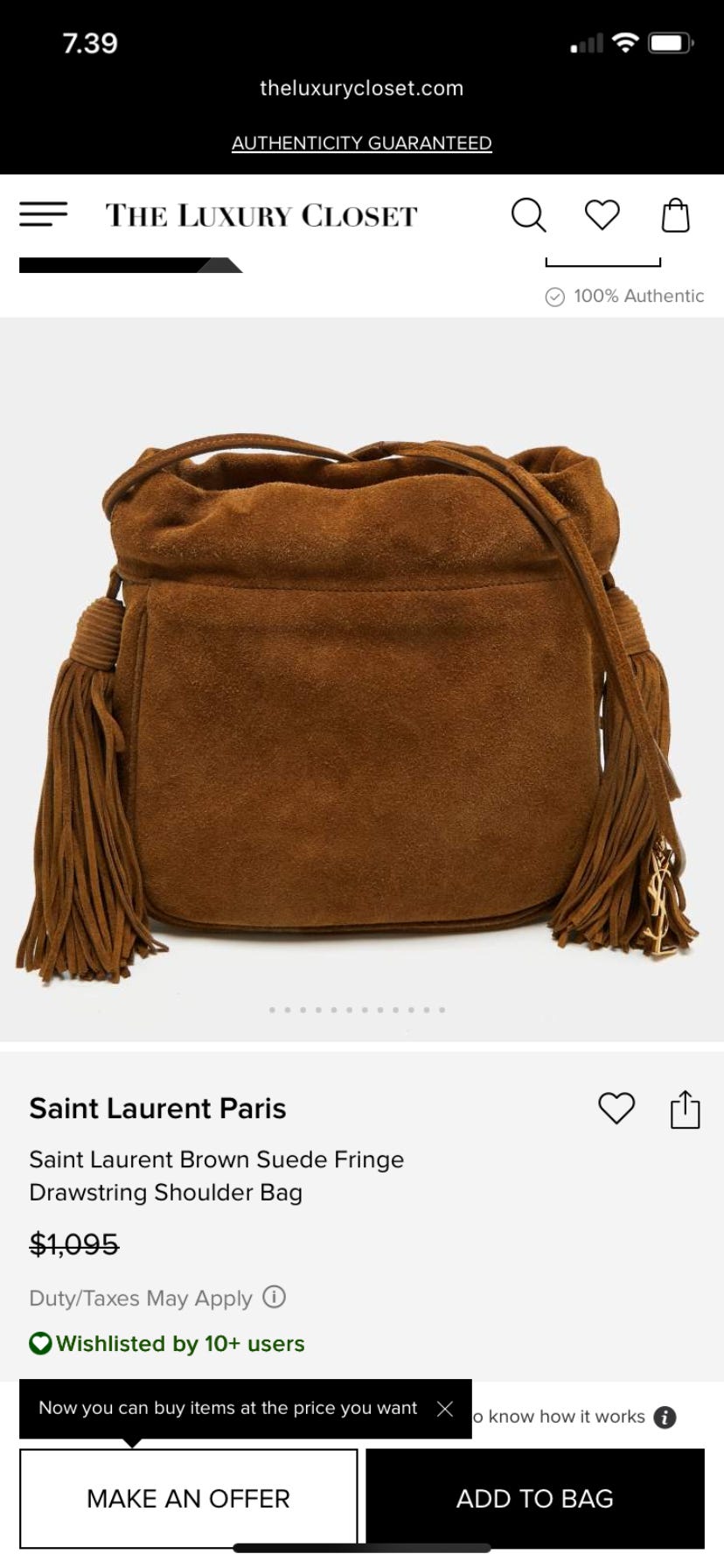Viewport: 724px width, 1568px height.
Task: Add to Bag
Action: (535, 1498)
